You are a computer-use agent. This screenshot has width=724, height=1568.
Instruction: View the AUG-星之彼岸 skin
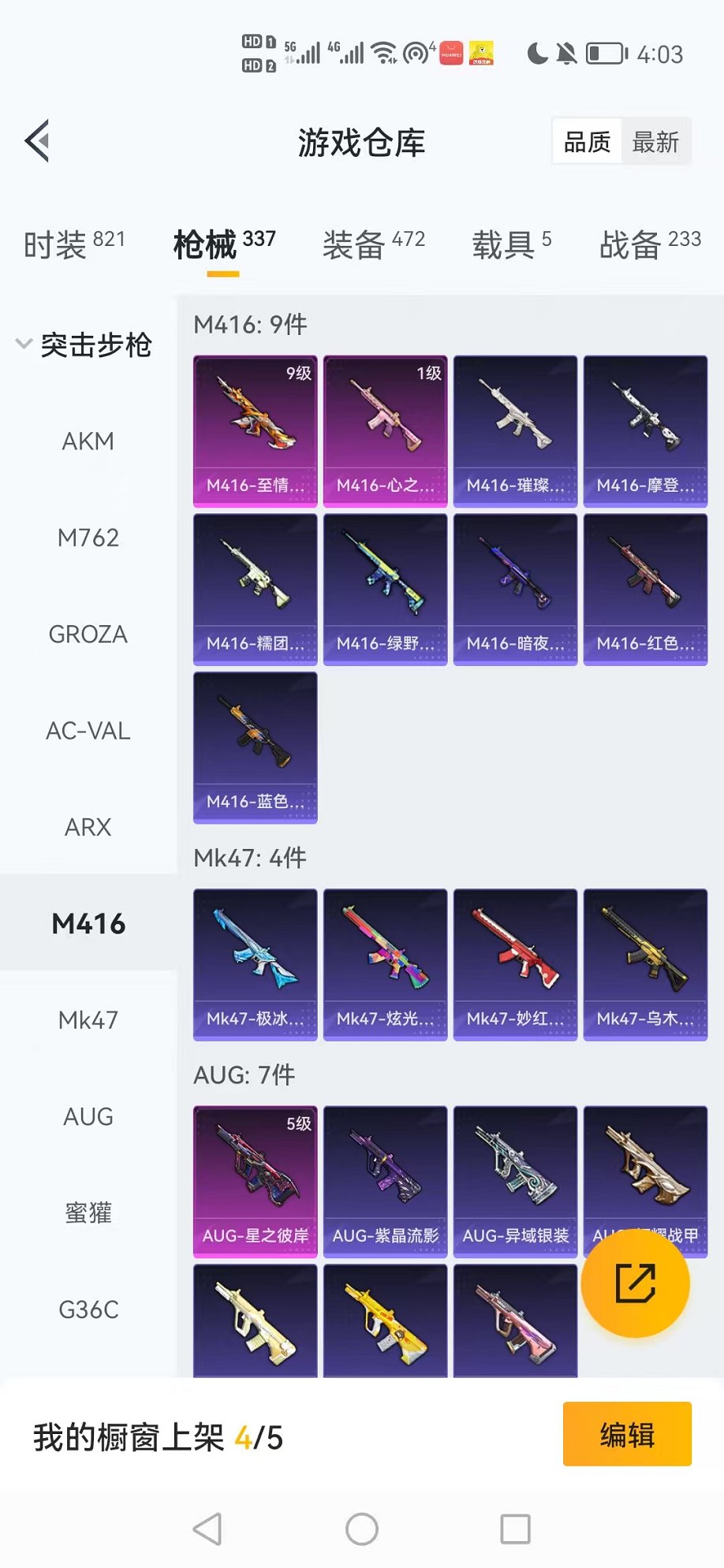coord(256,1181)
